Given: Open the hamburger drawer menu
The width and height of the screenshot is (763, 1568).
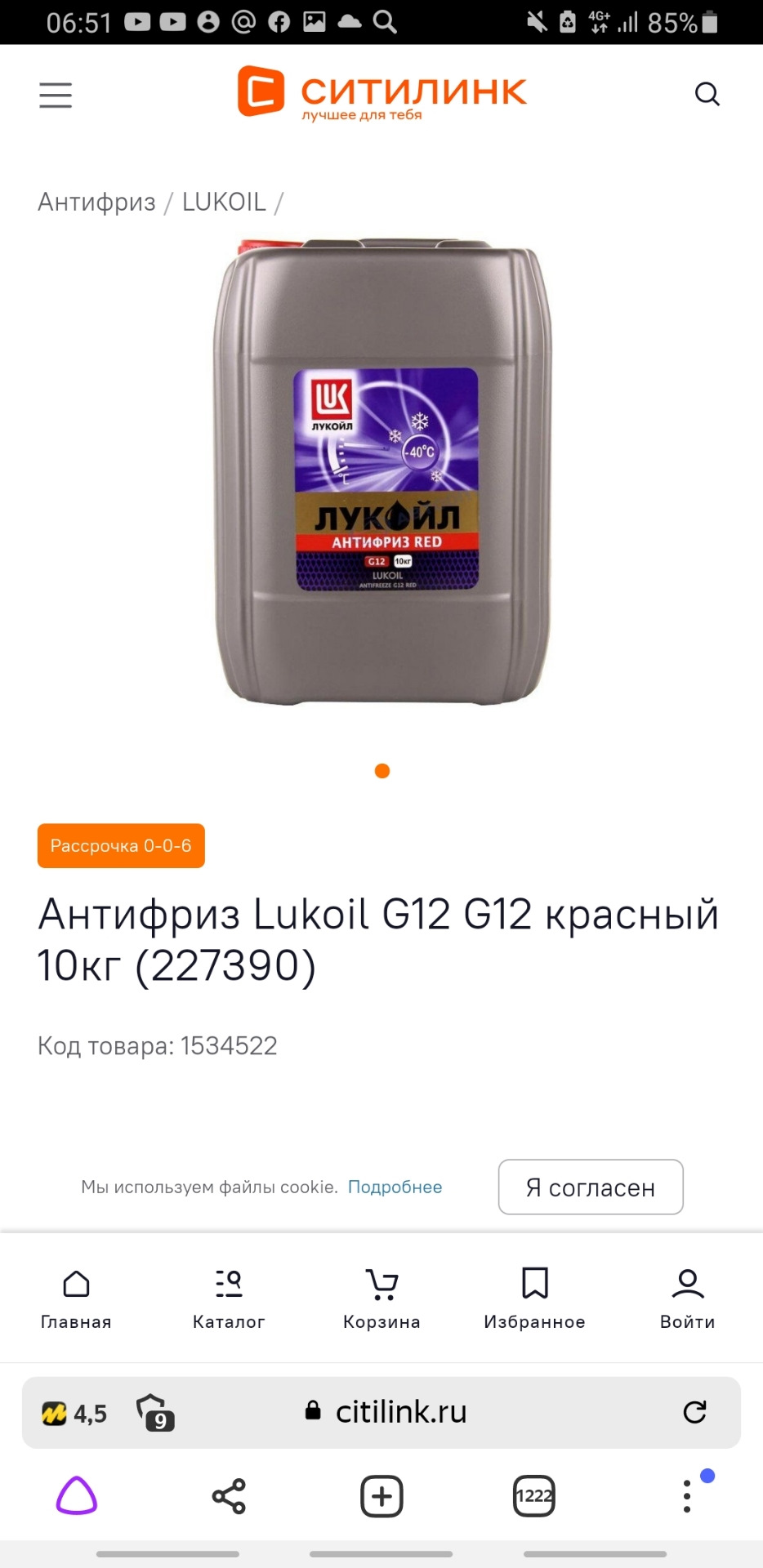Looking at the screenshot, I should [x=56, y=95].
